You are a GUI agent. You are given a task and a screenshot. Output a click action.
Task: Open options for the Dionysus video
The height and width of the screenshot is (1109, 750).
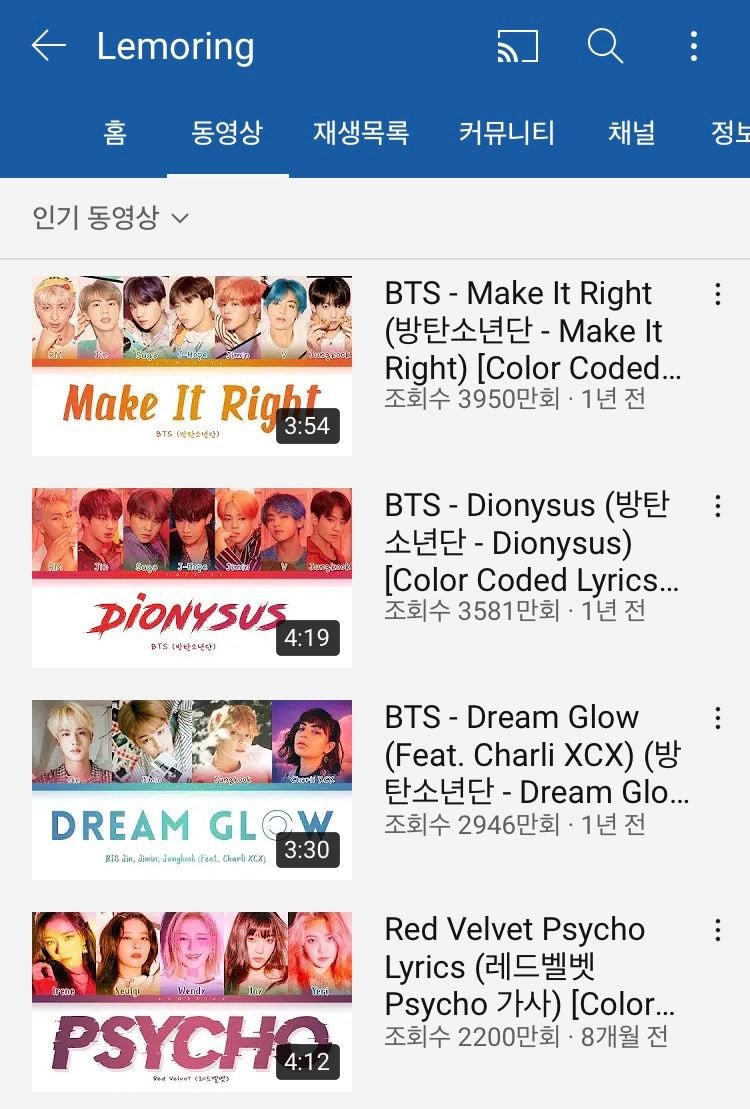[x=717, y=506]
